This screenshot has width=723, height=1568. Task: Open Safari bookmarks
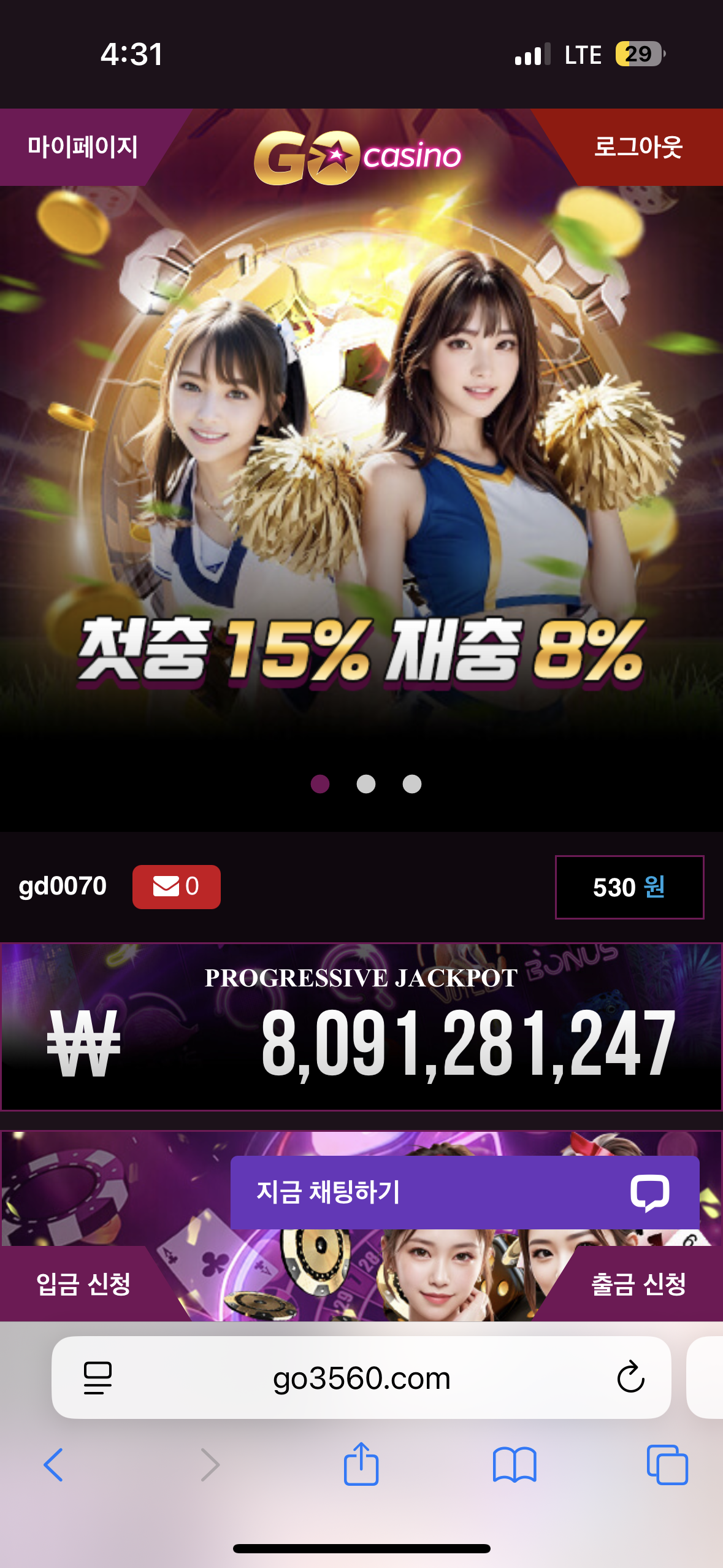coord(515,1464)
